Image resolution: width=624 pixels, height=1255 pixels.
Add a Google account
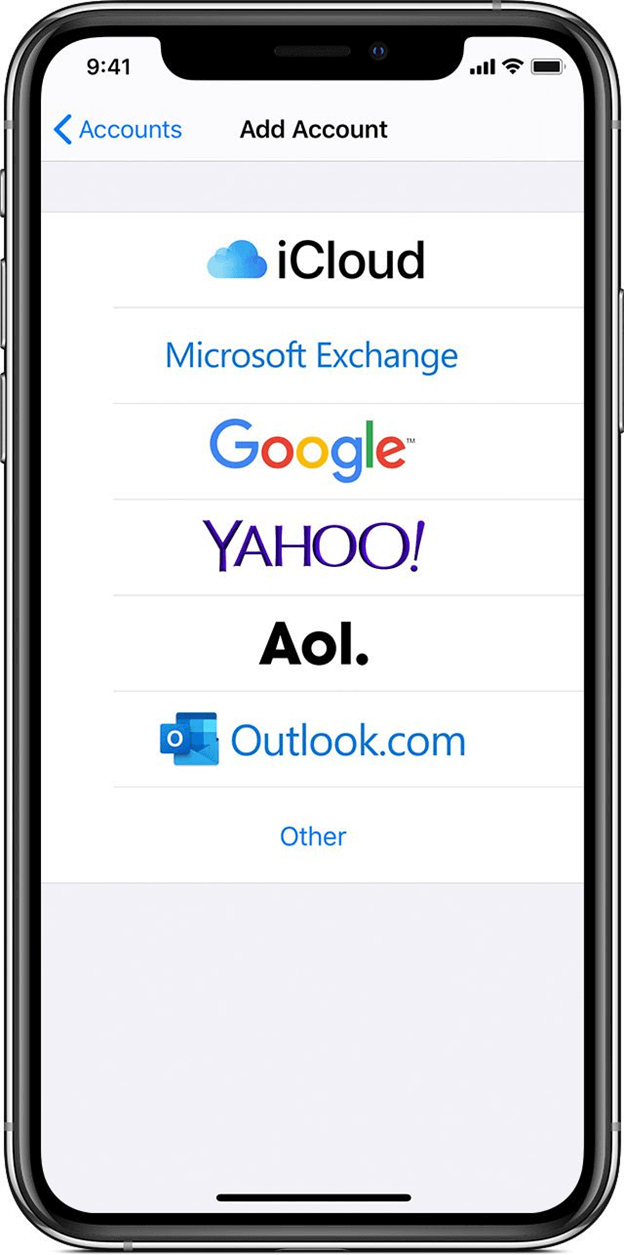tap(312, 451)
